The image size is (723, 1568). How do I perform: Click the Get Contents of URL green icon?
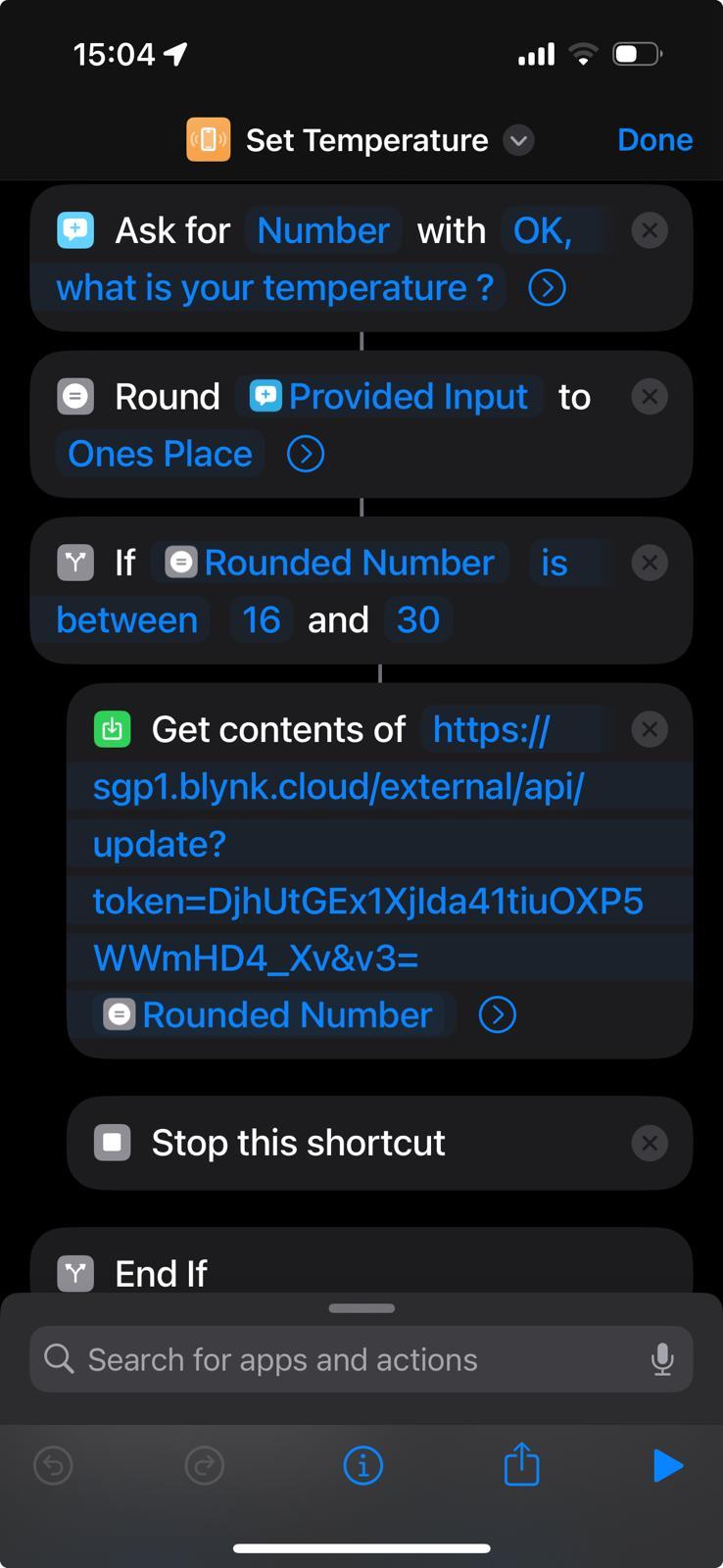click(x=113, y=729)
